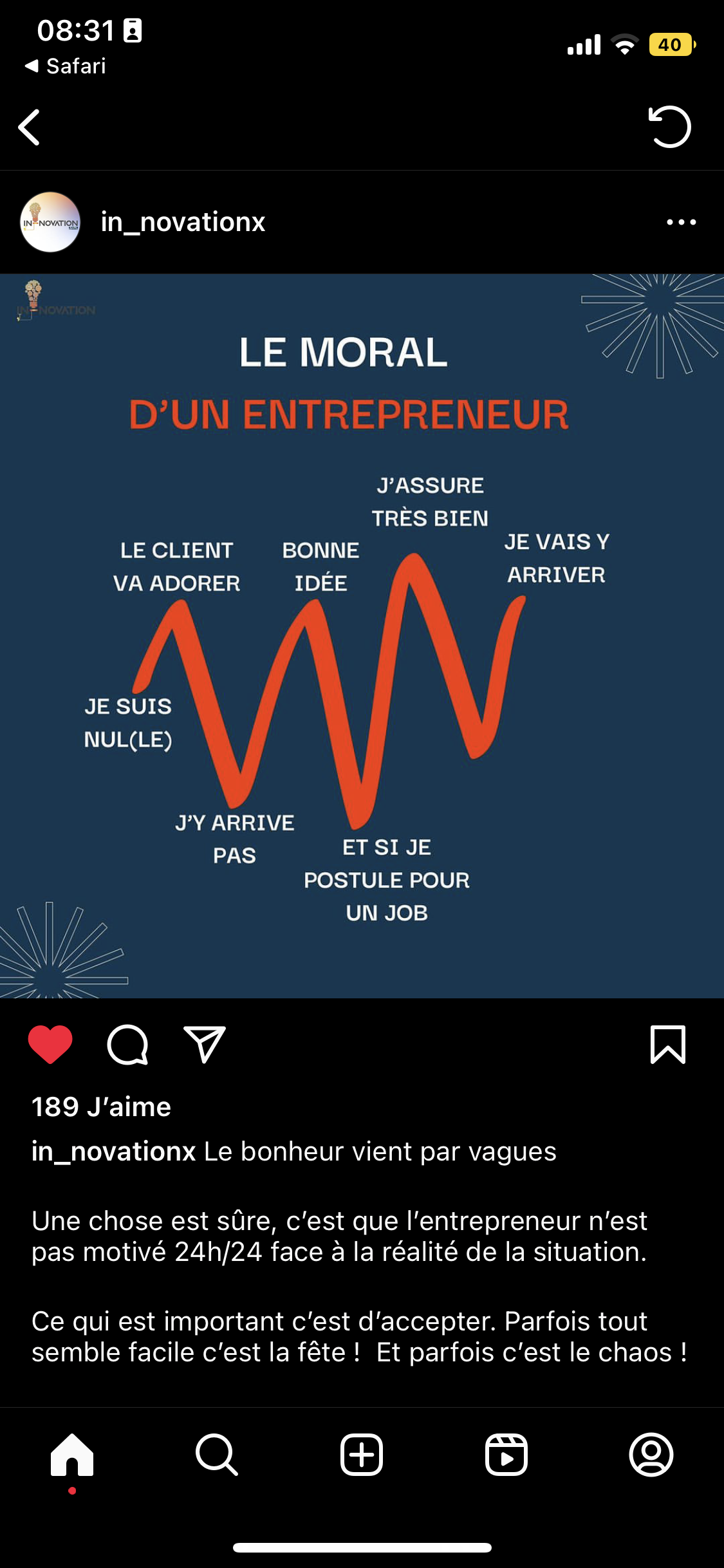This screenshot has height=1568, width=724.
Task: Open comments on this post
Action: click(x=127, y=1044)
